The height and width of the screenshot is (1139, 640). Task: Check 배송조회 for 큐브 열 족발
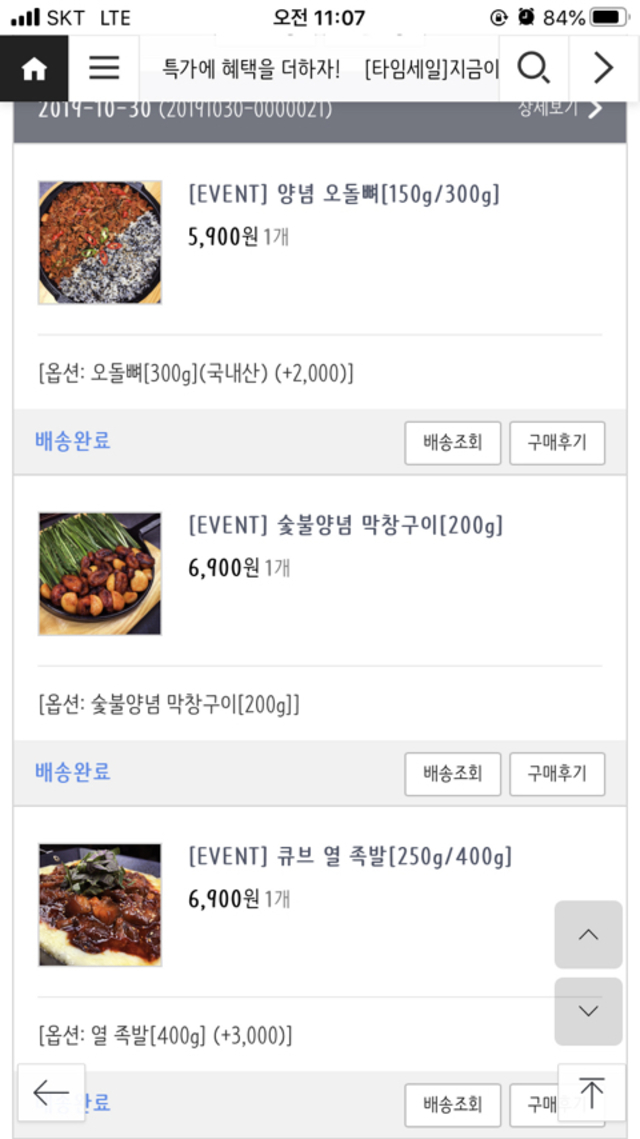(452, 1104)
